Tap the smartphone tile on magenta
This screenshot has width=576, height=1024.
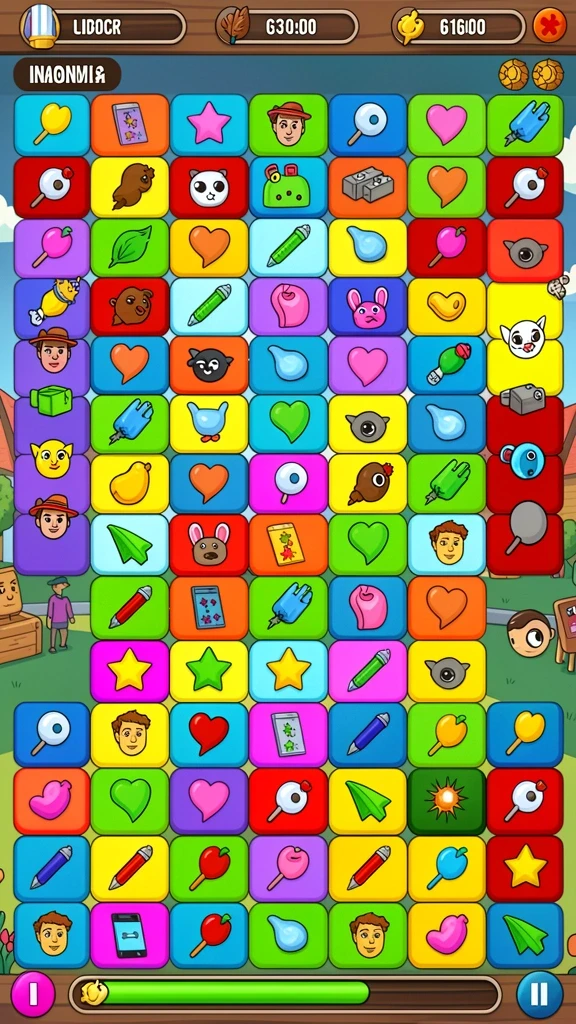[129, 935]
